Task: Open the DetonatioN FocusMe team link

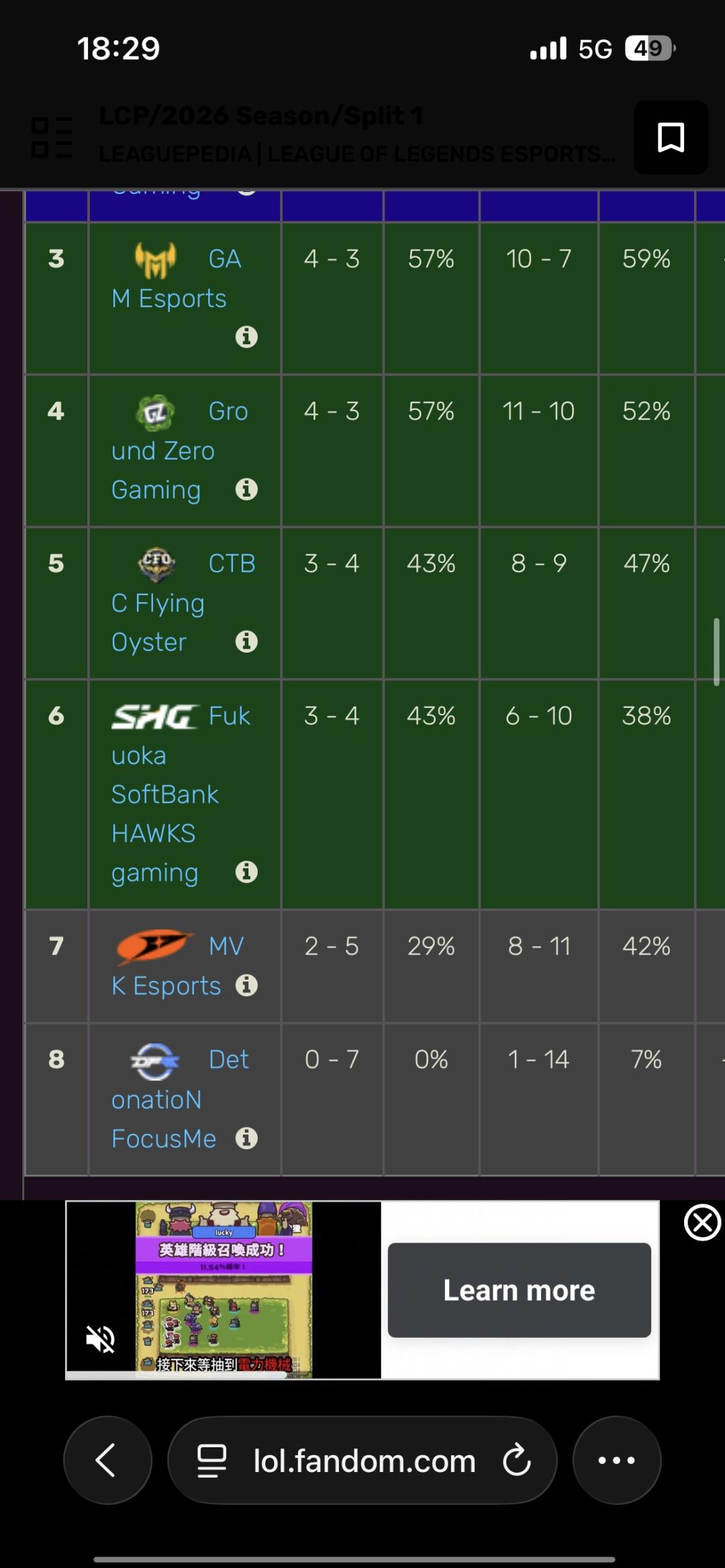Action: point(180,1099)
